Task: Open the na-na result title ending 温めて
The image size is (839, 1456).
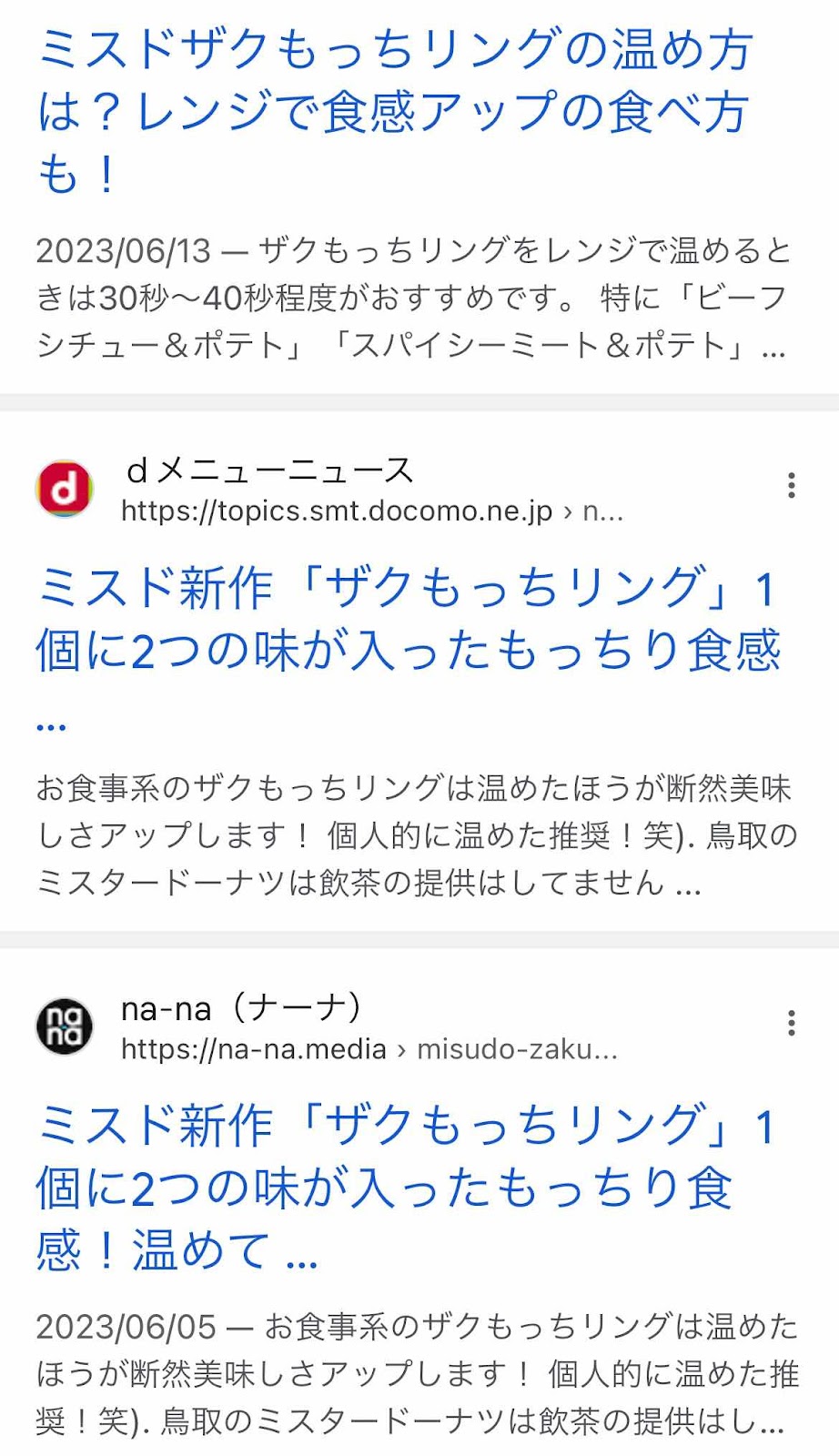Action: (x=405, y=1187)
